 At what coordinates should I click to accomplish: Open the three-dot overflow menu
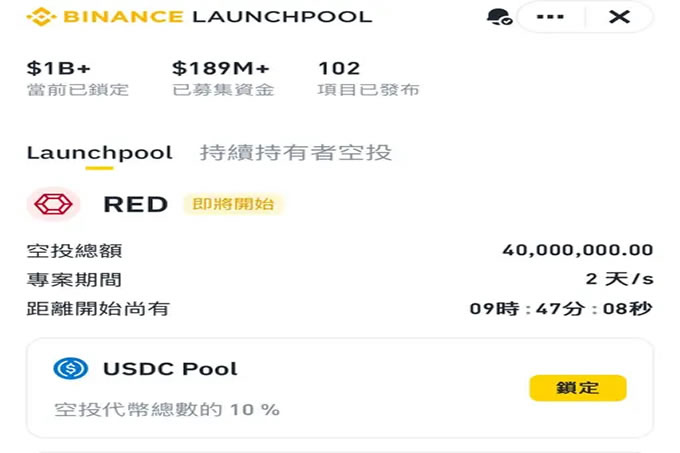click(550, 17)
